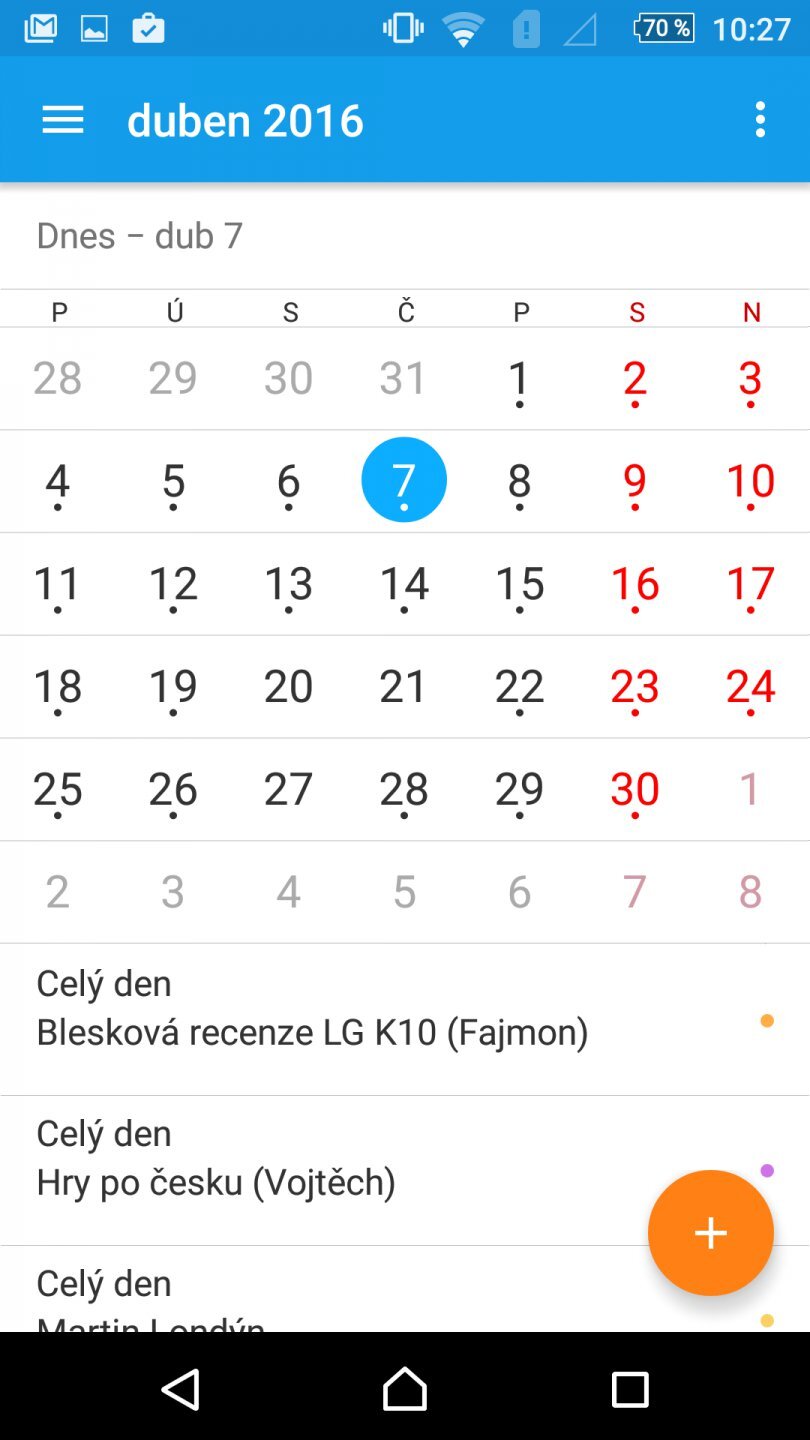Tap the grayed date 8 of May
This screenshot has width=810, height=1440.
(x=750, y=890)
